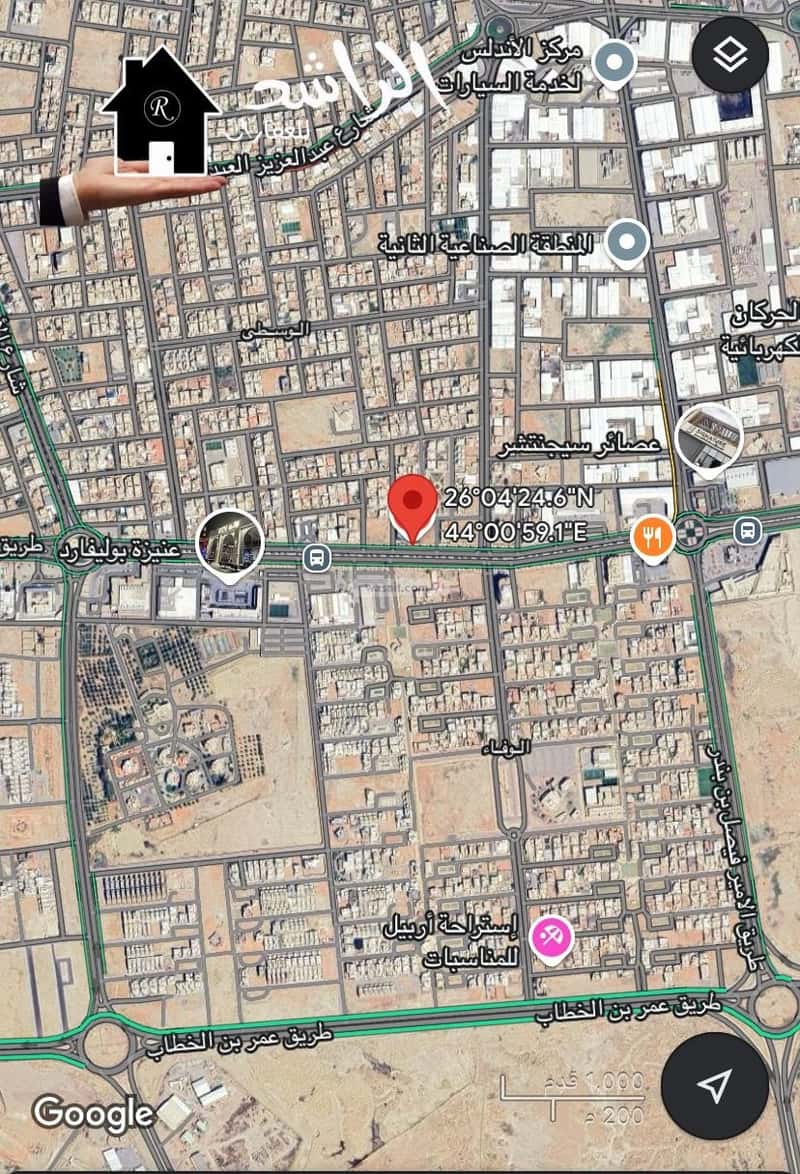
Task: Open the المنطقة الصناعية الثانية marker
Action: pos(628,242)
